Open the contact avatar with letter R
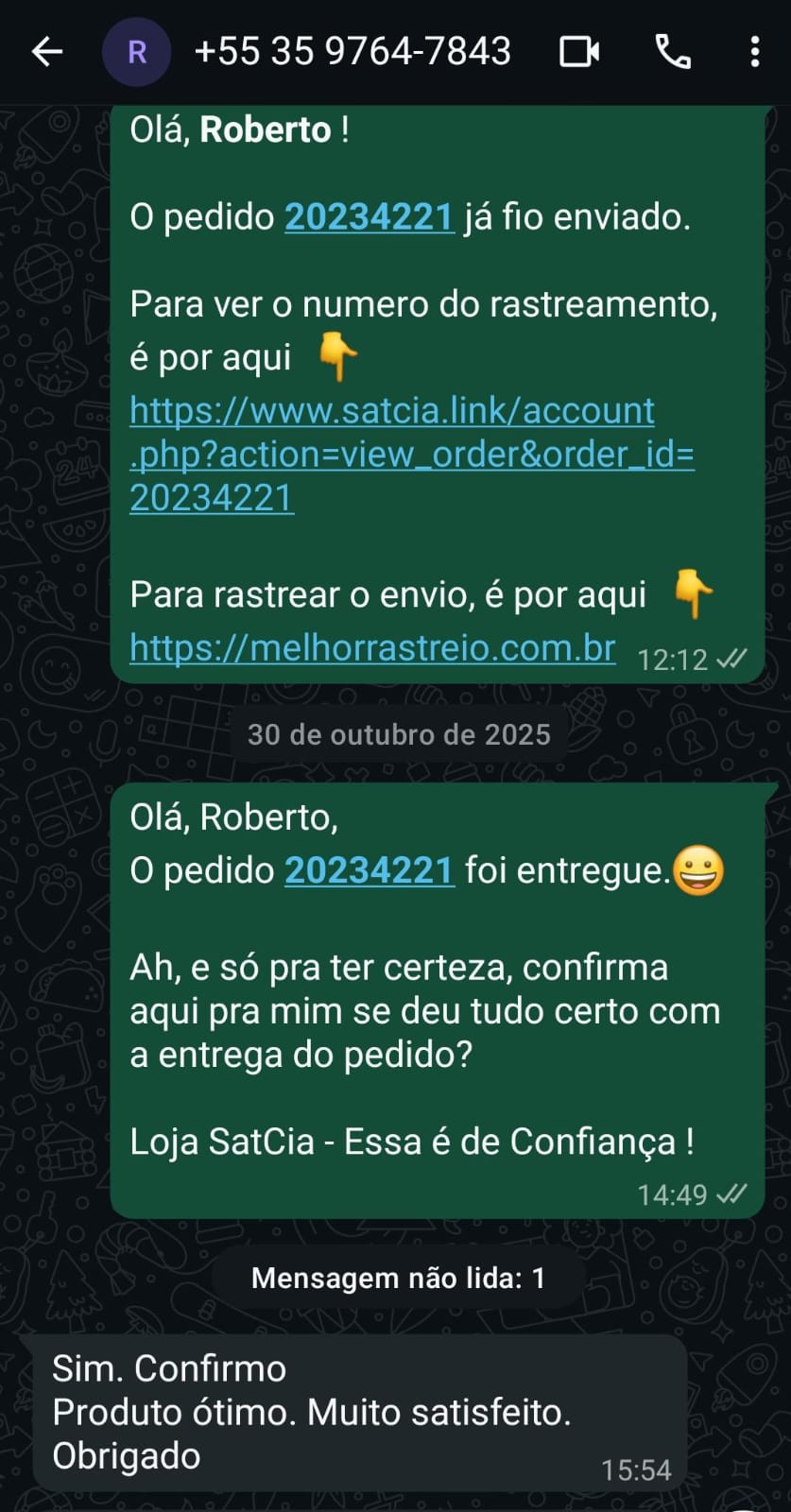 click(x=136, y=52)
